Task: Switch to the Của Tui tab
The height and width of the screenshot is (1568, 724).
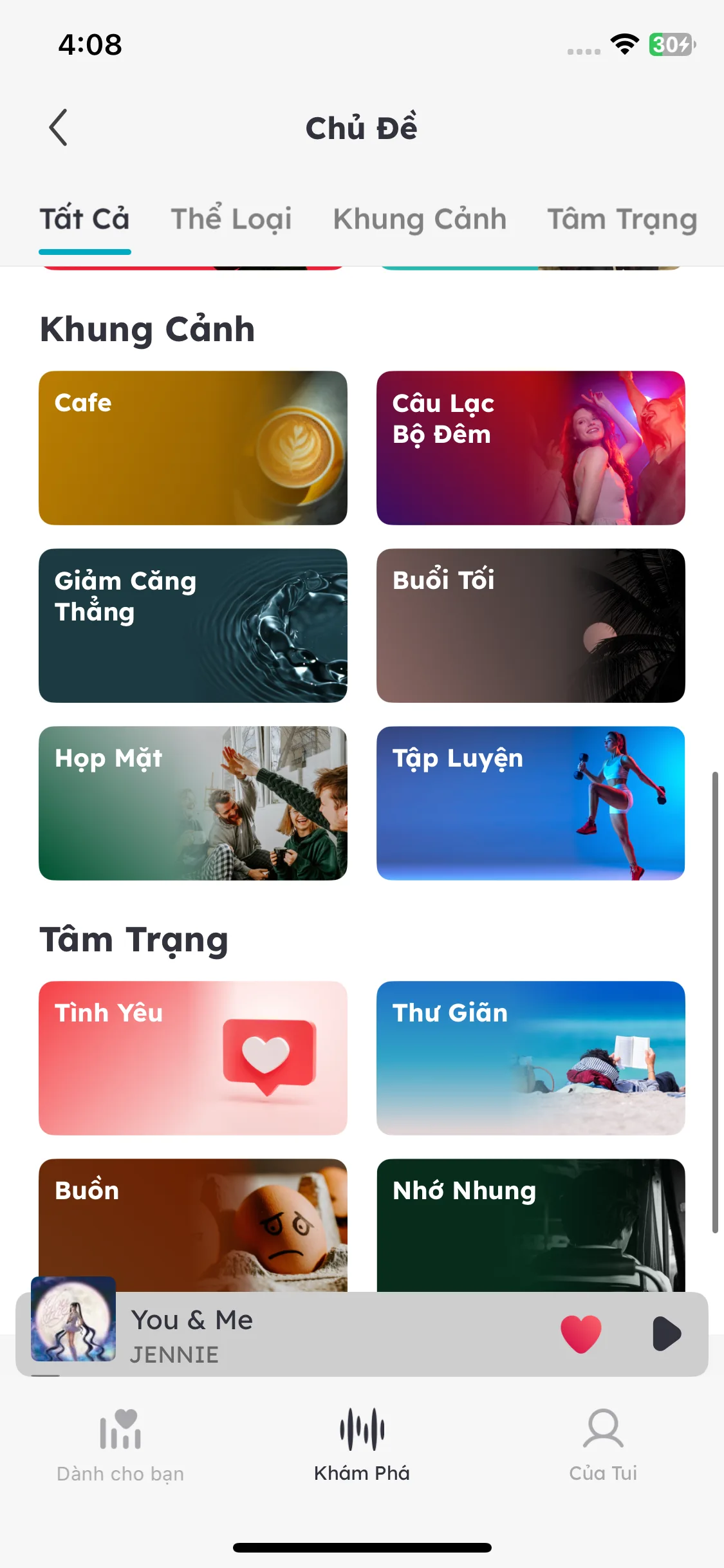Action: [x=603, y=1446]
